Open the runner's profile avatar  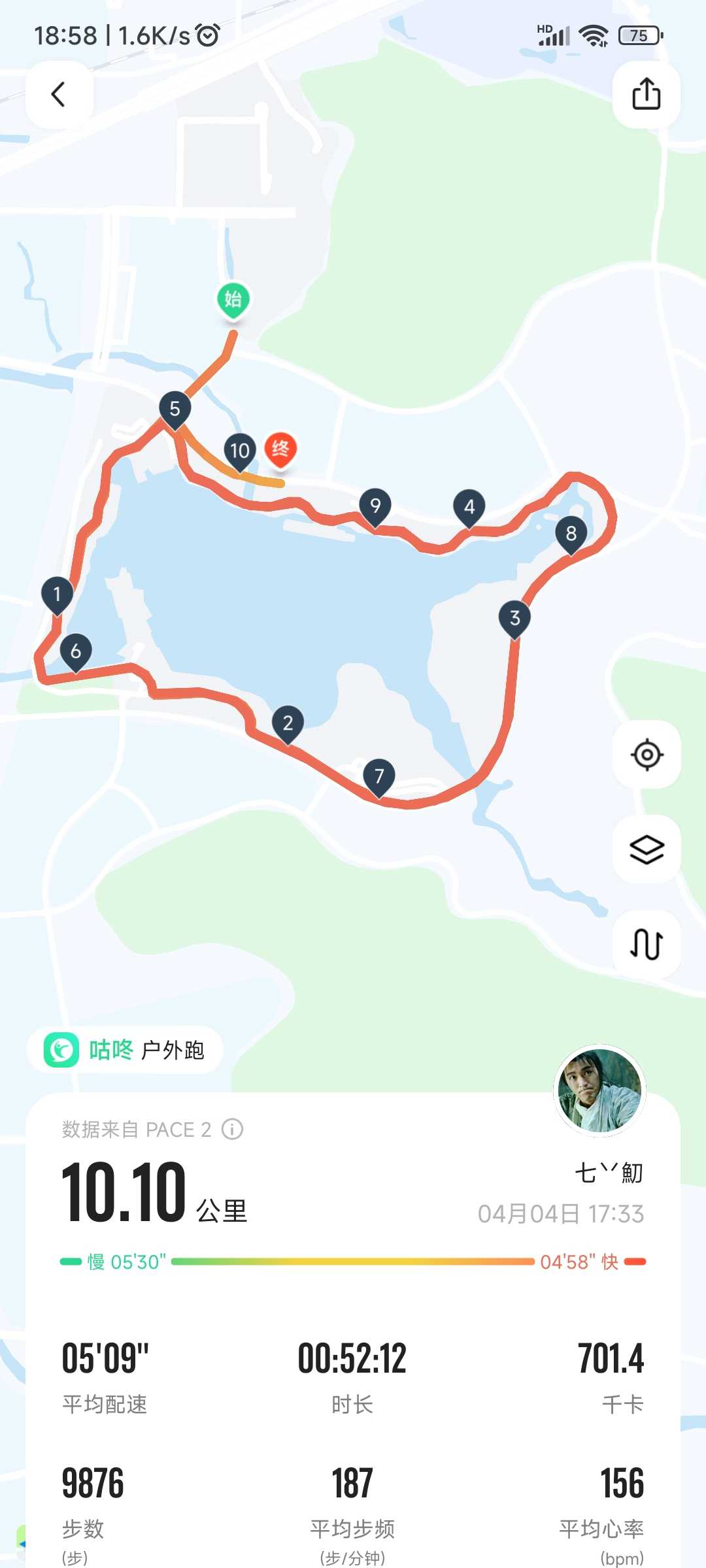(599, 1090)
